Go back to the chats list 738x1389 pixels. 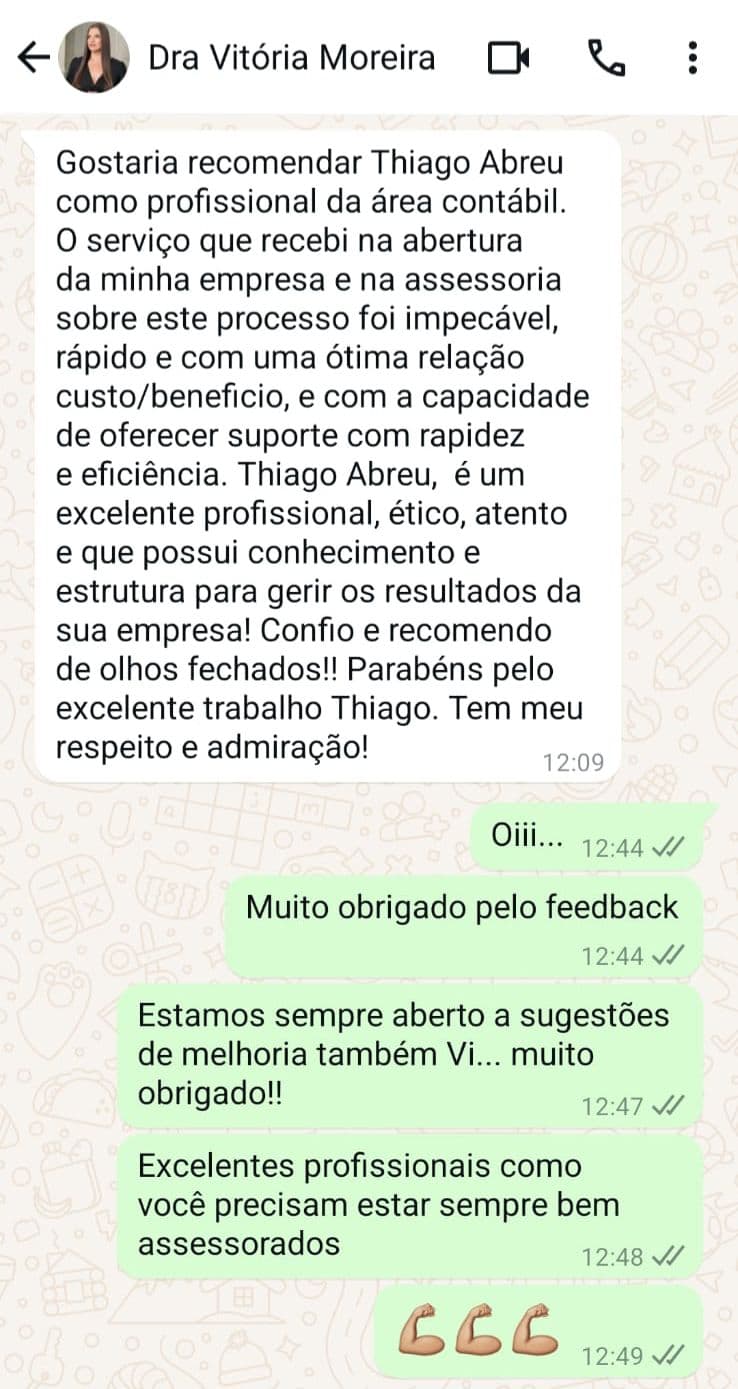tap(32, 58)
